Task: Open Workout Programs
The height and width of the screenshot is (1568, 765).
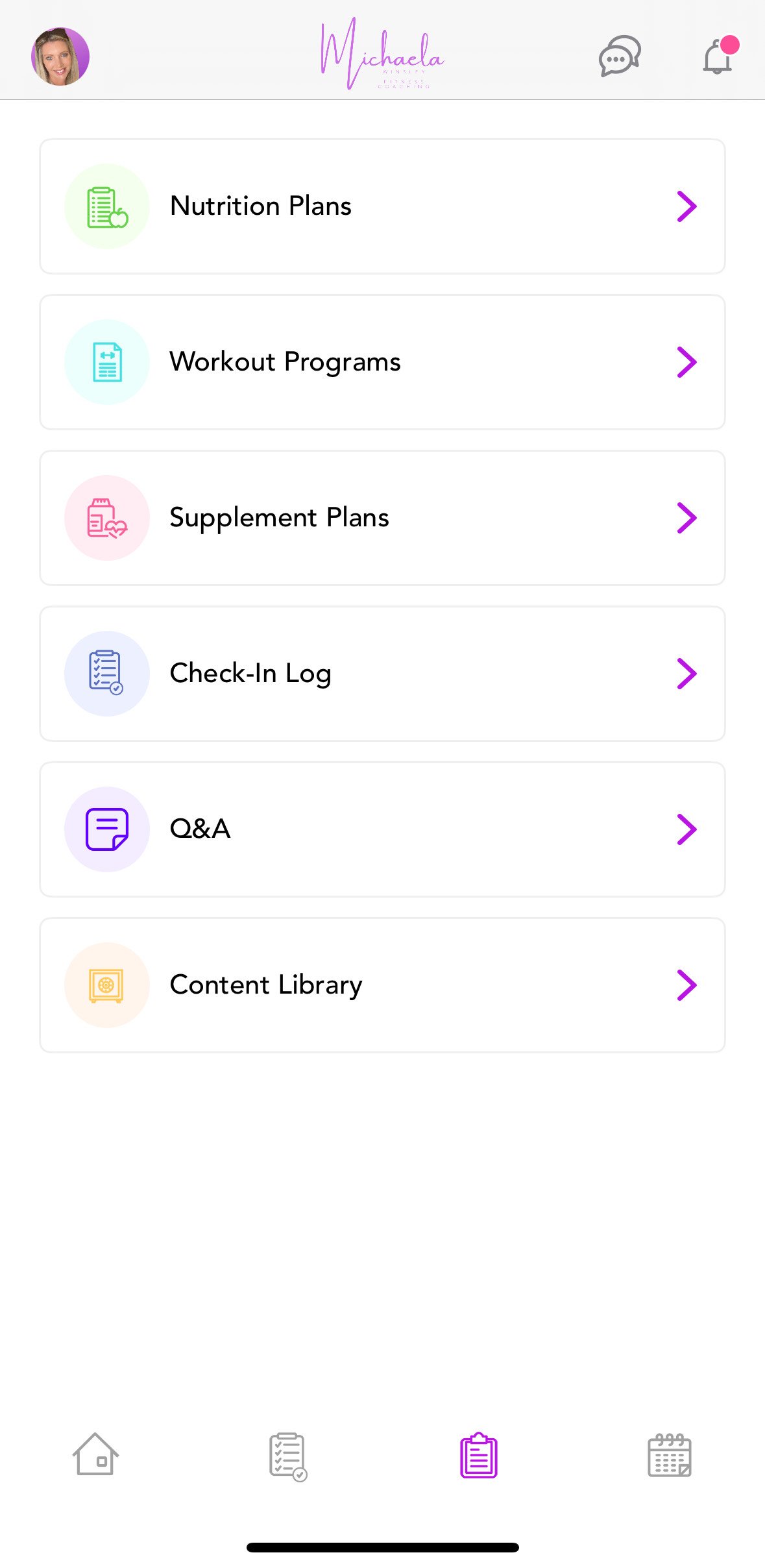Action: [382, 362]
